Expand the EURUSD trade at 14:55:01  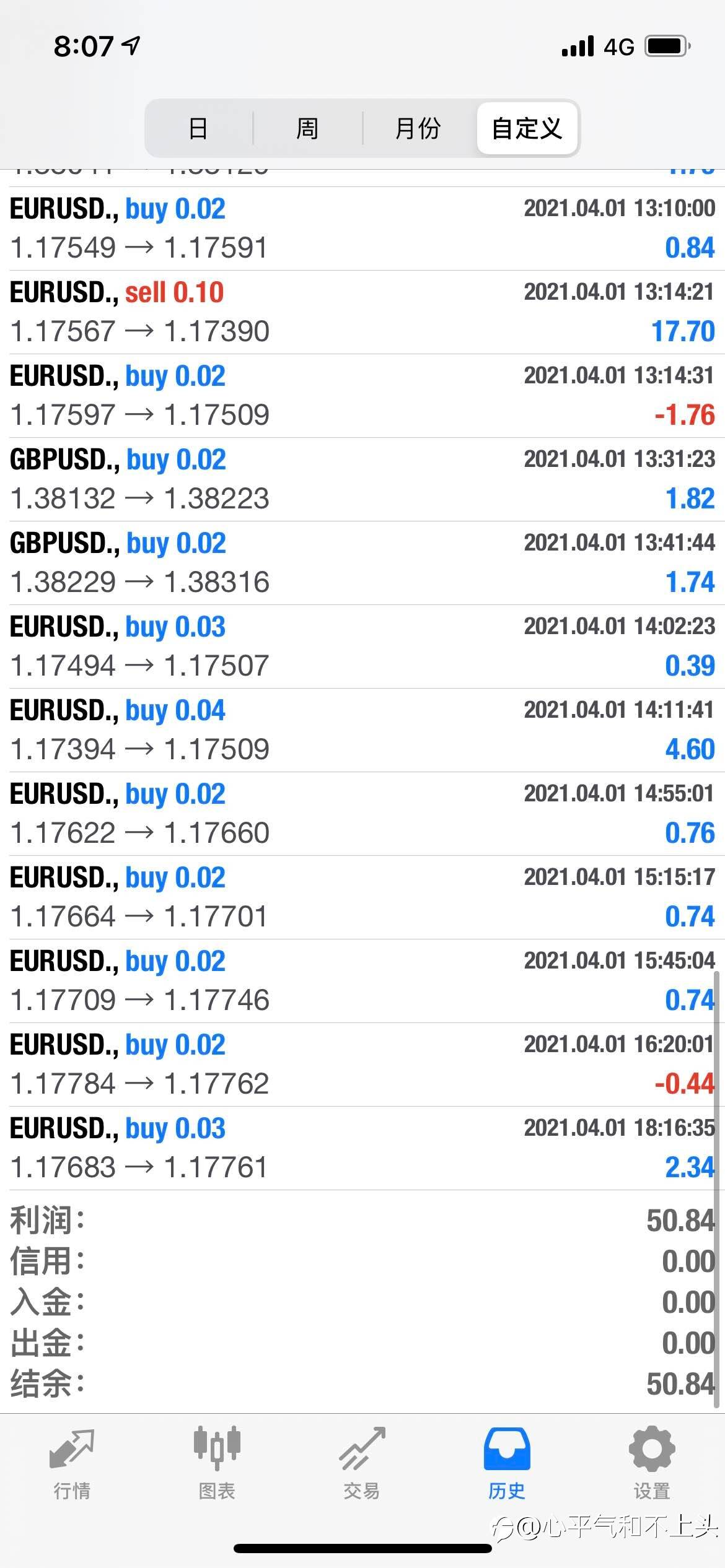[362, 814]
